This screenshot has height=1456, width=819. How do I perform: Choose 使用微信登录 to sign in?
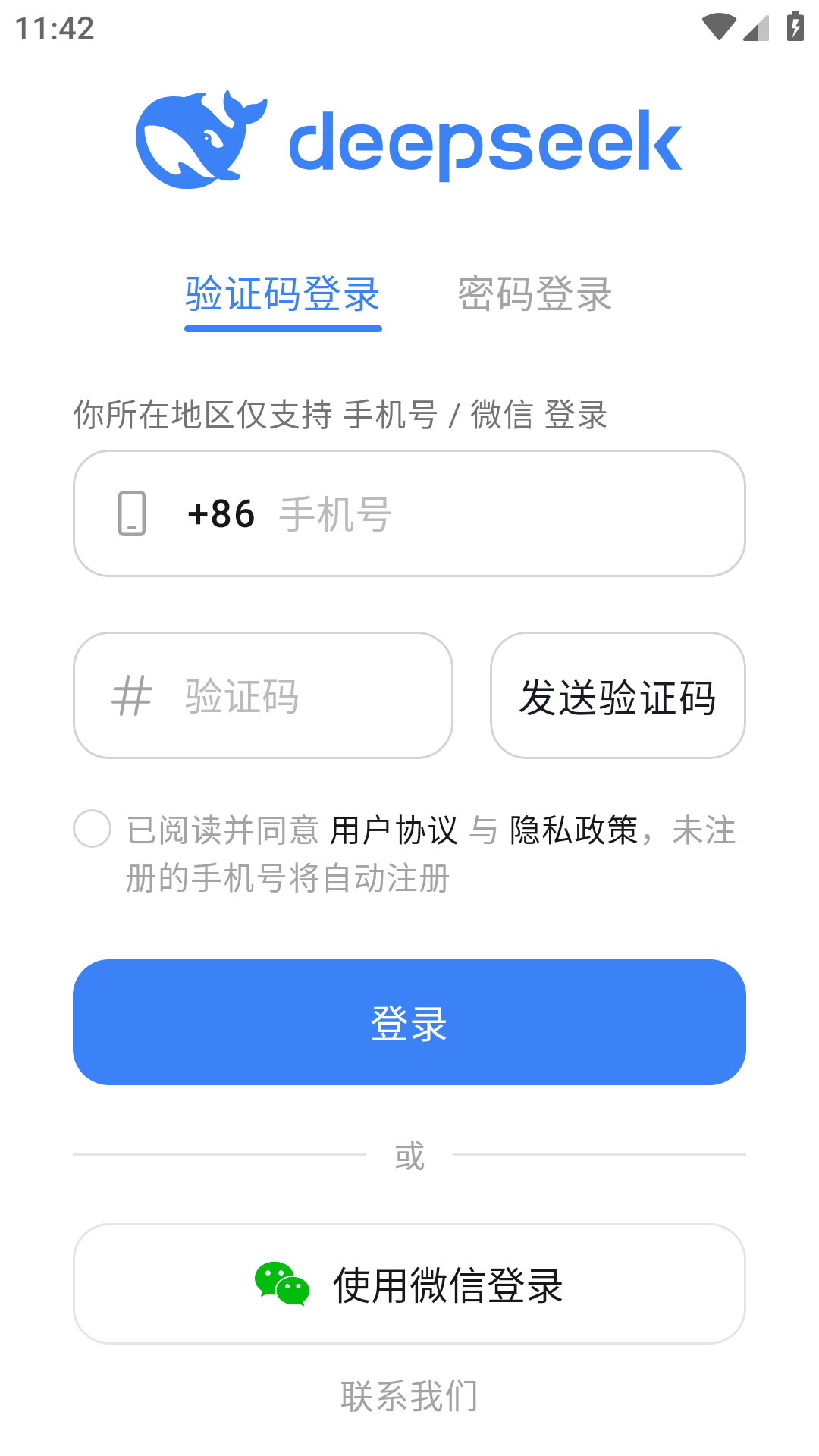[x=409, y=1284]
